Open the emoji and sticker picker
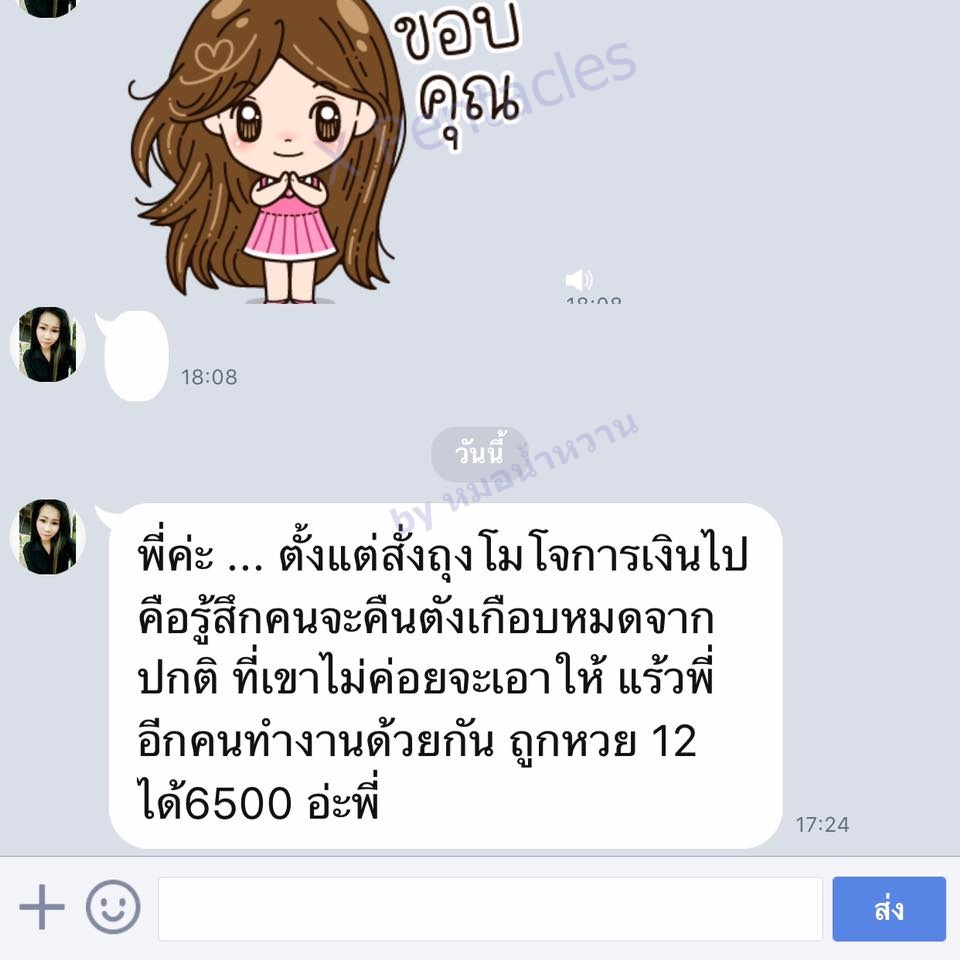Screen dimensions: 960x960 click(x=113, y=908)
